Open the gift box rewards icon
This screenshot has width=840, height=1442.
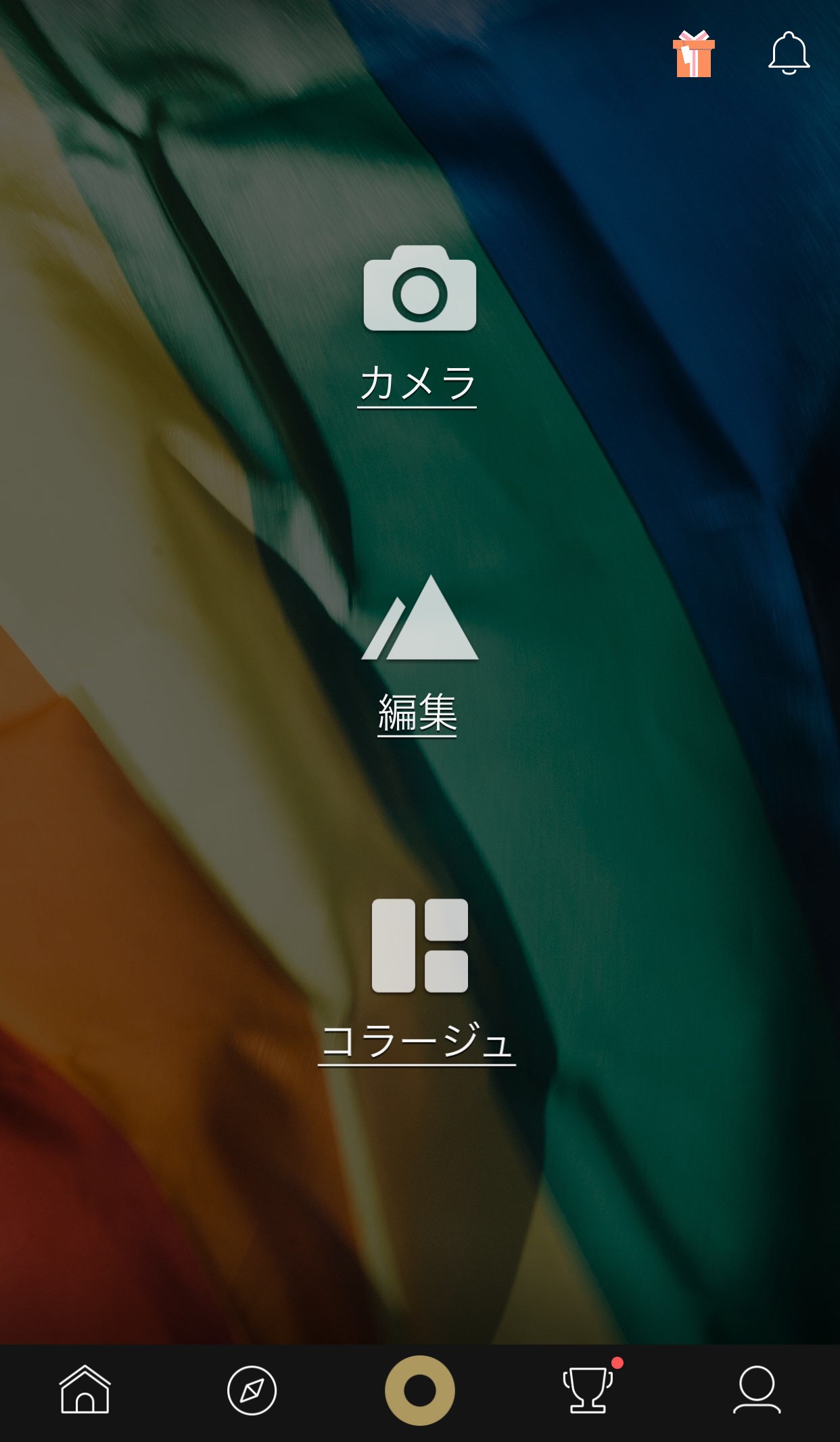point(693,54)
